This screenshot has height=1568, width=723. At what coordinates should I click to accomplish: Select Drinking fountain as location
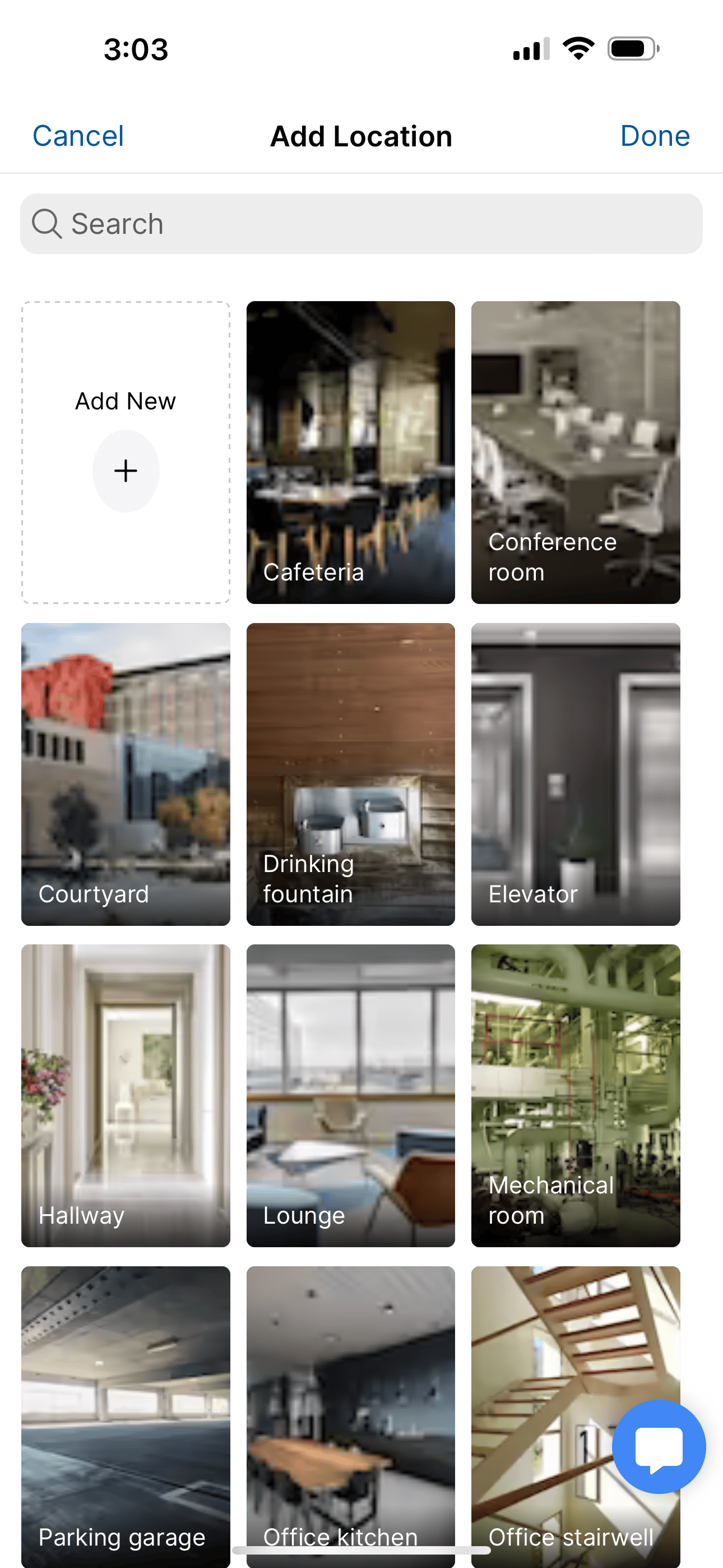point(350,774)
